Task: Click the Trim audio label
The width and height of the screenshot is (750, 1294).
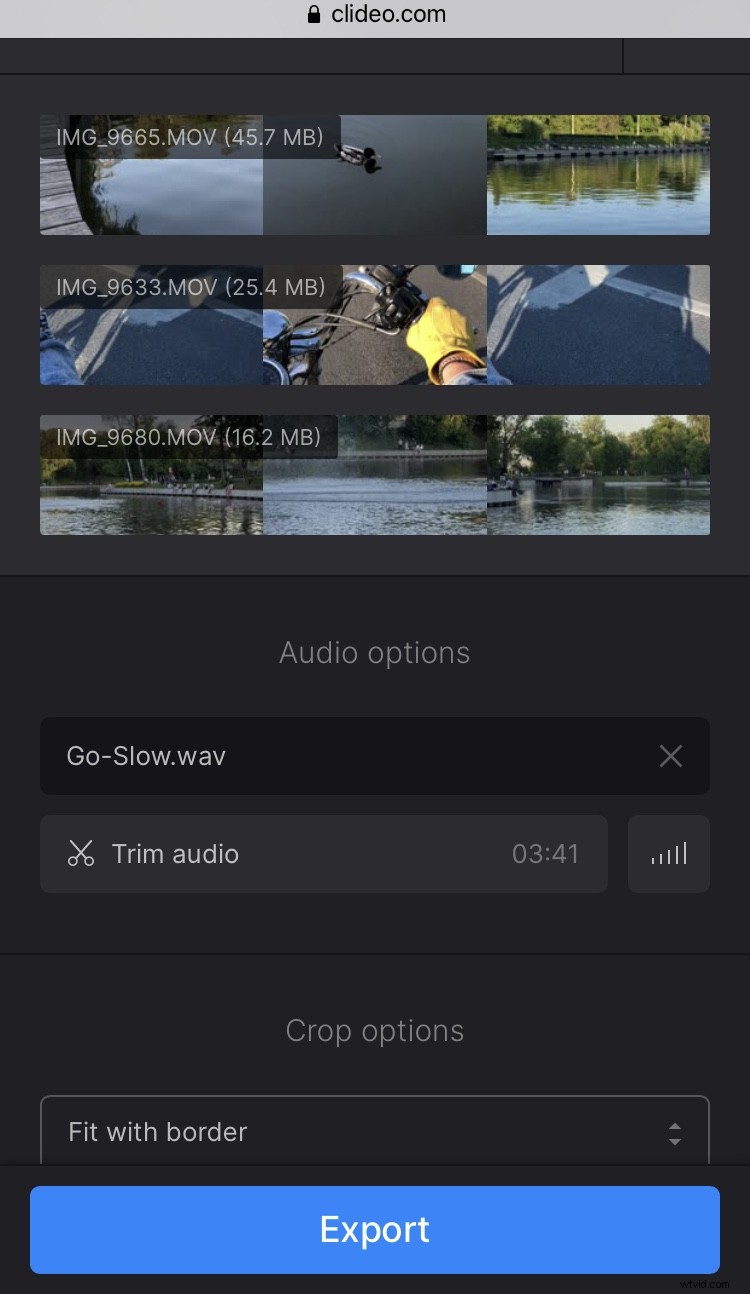Action: pyautogui.click(x=175, y=854)
